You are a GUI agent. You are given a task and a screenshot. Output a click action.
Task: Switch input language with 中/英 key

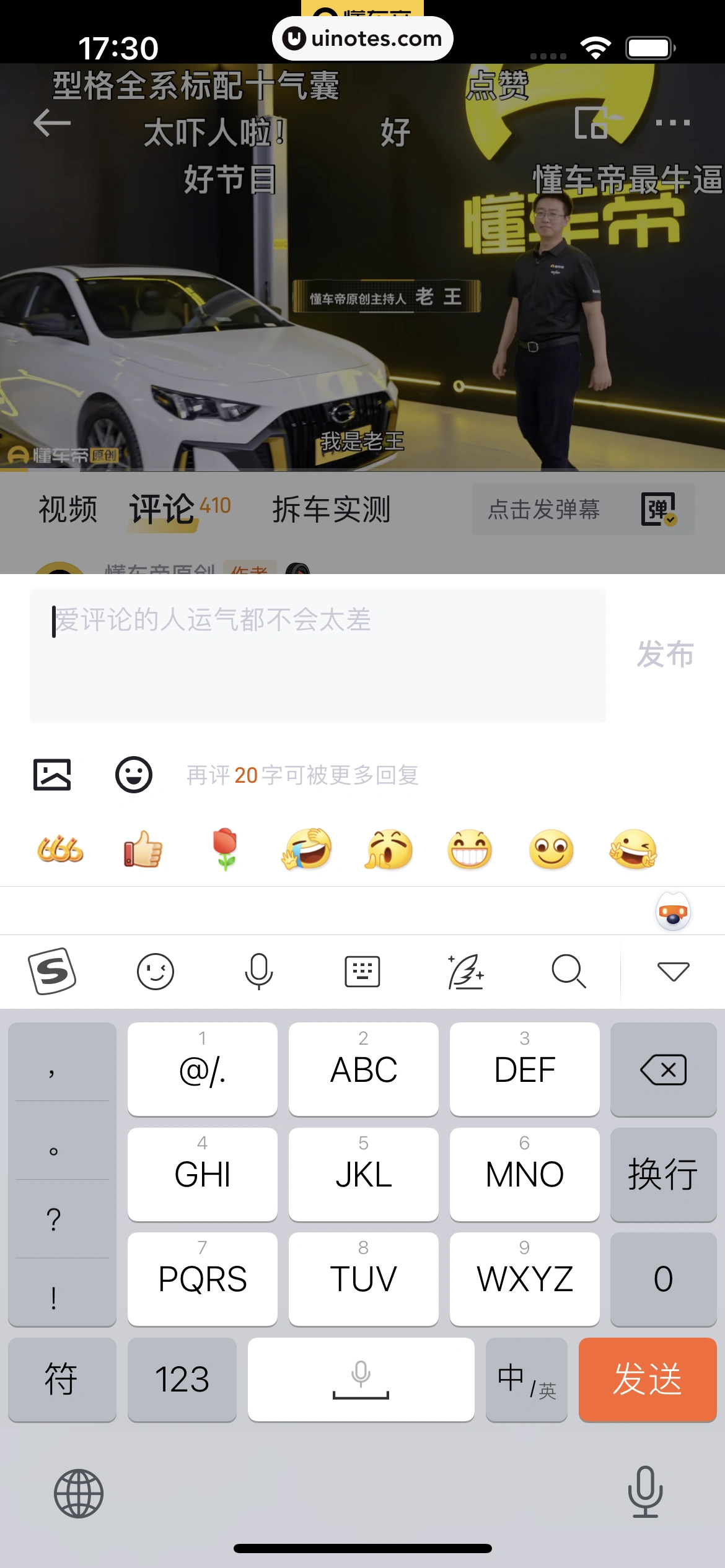[527, 1379]
